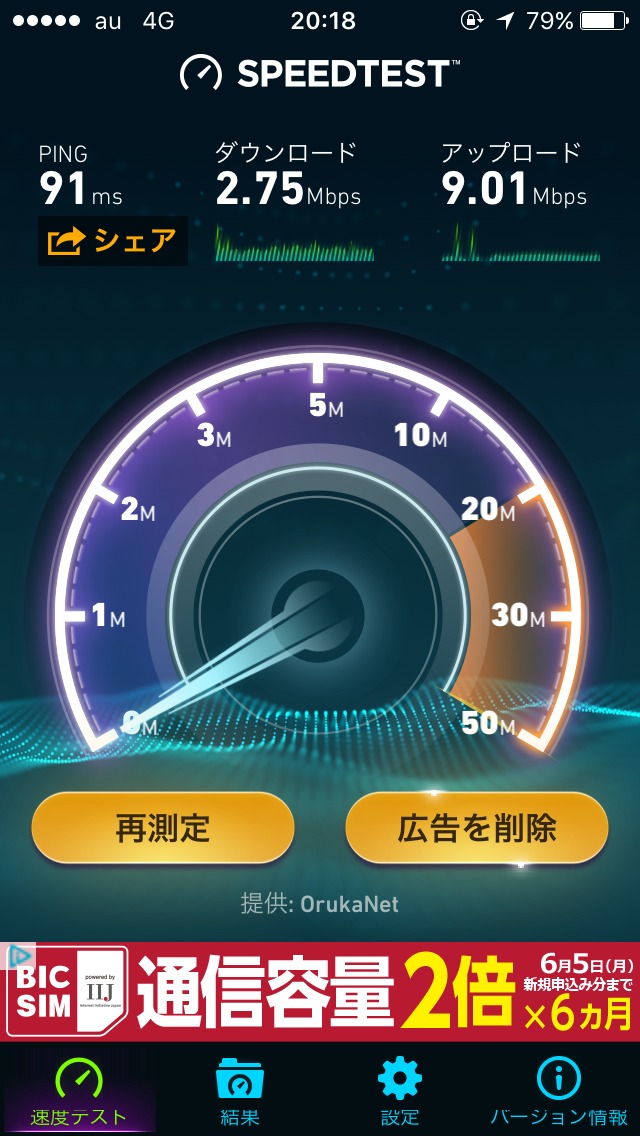The height and width of the screenshot is (1136, 640).
Task: Open the 設定 tab
Action: click(x=399, y=1090)
